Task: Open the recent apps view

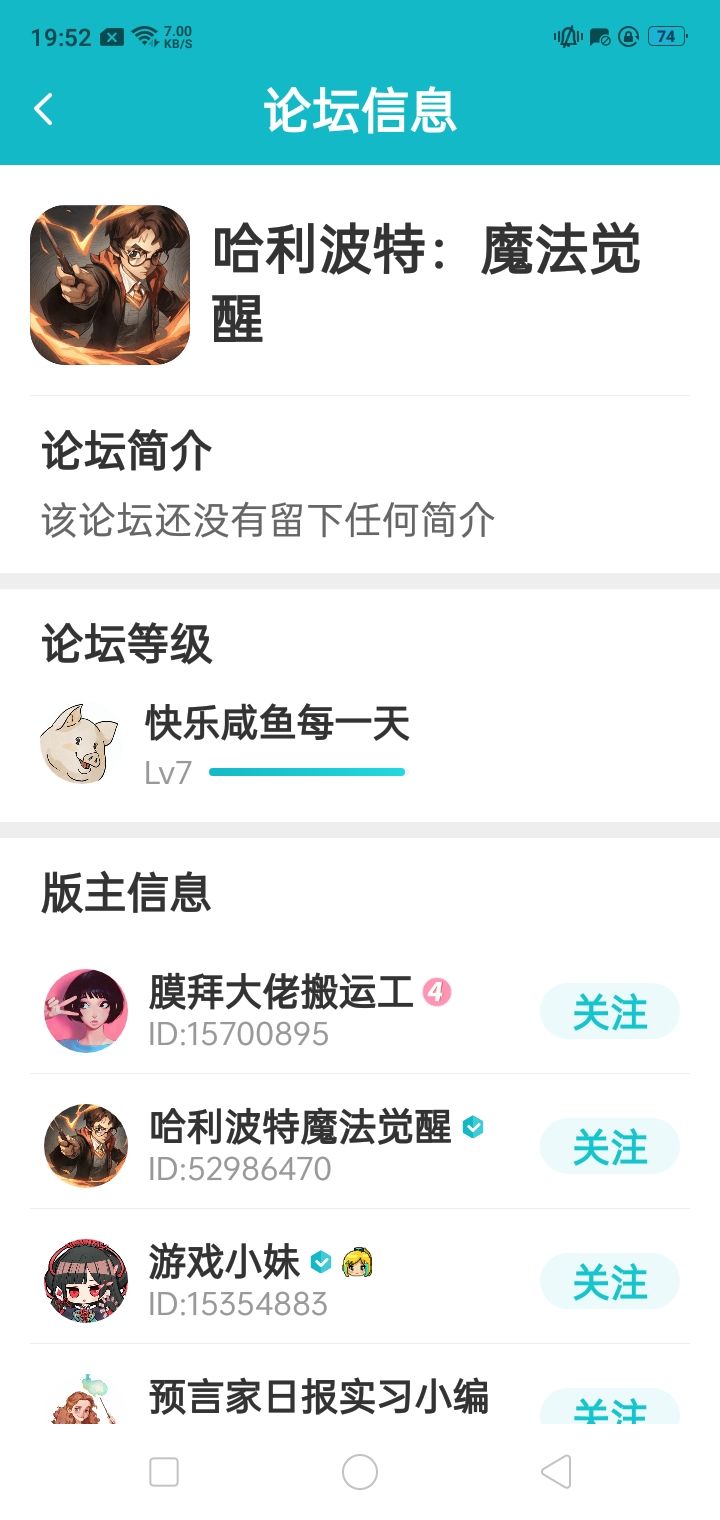Action: click(x=164, y=1472)
